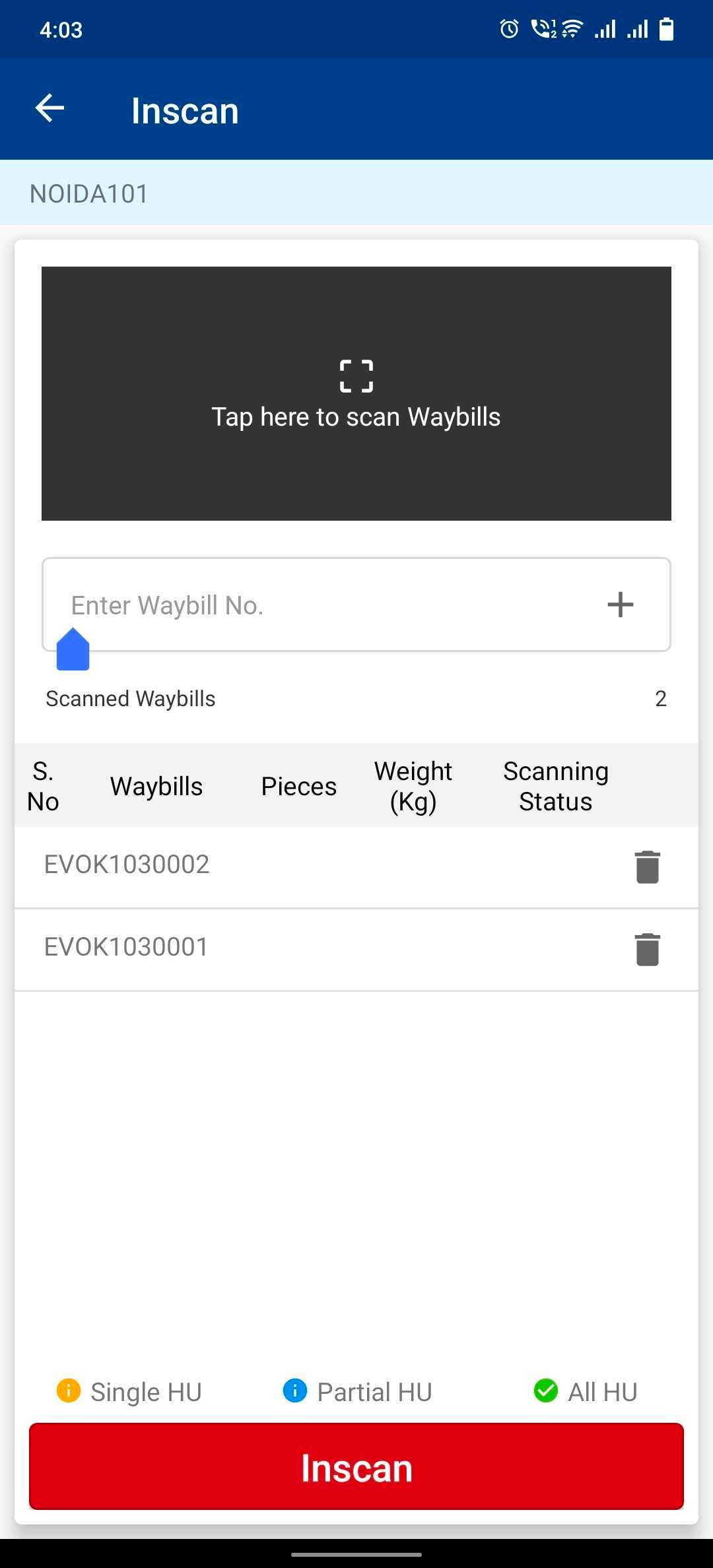Tap the scanner area to scan Waybills
This screenshot has width=713, height=1568.
point(356,393)
